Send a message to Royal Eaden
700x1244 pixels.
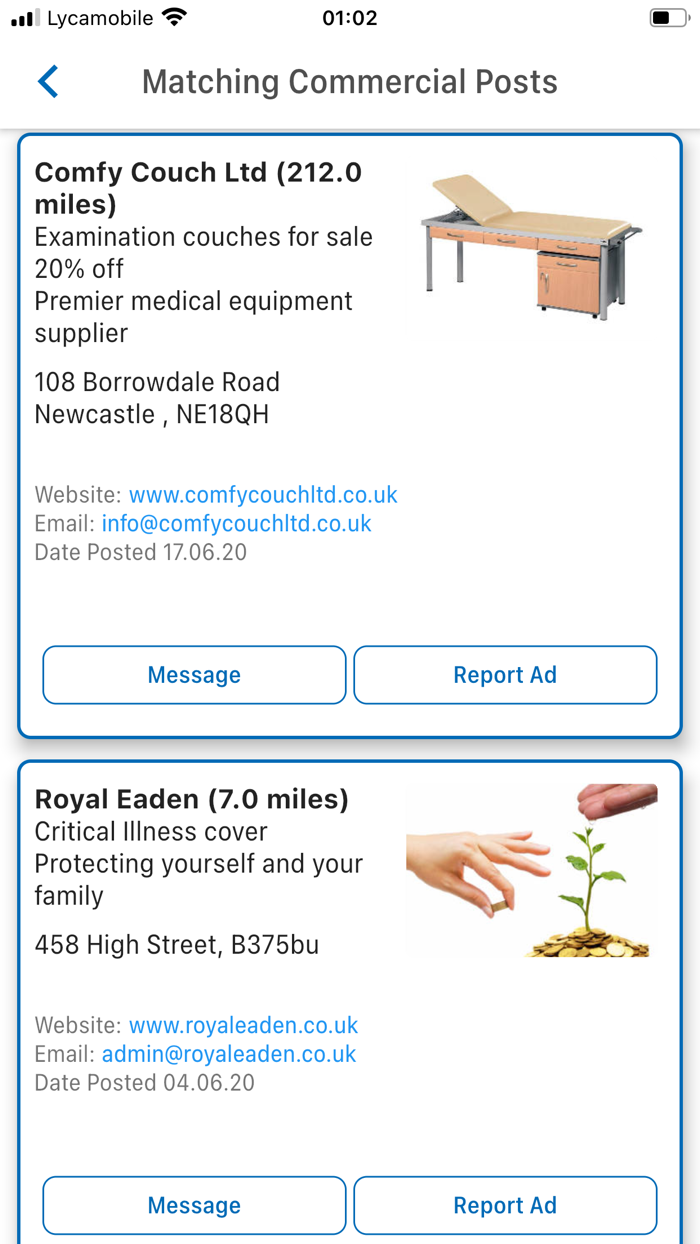pos(194,1205)
